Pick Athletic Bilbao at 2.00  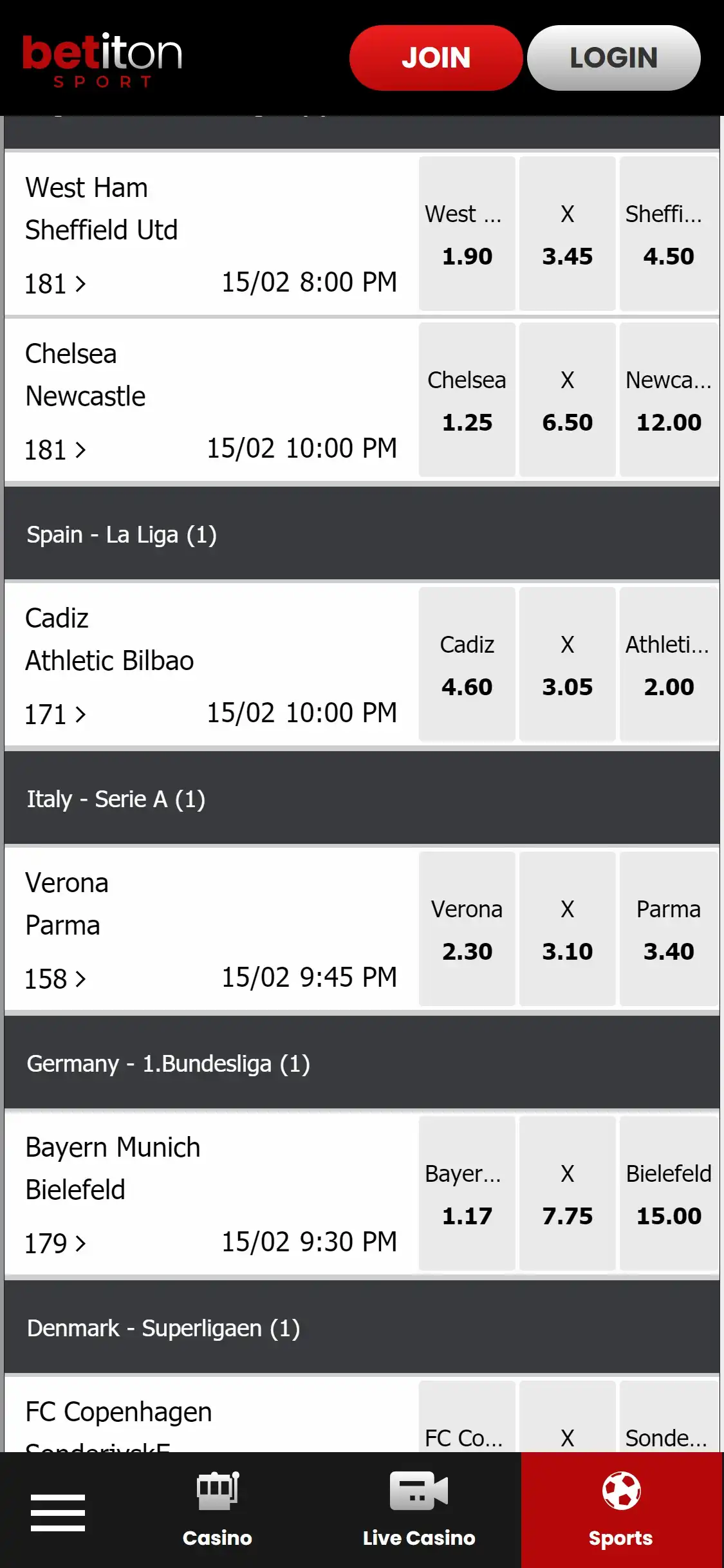668,665
